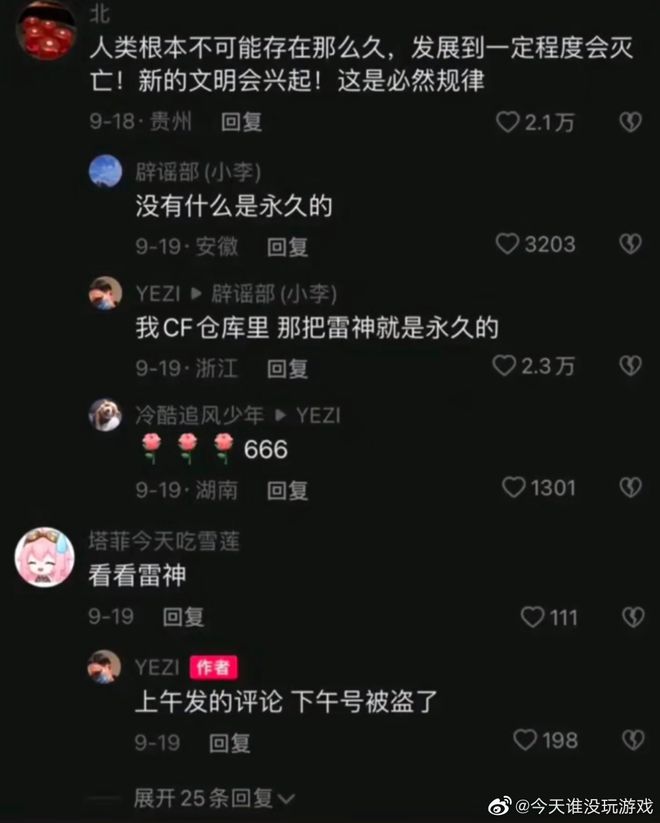
Task: Like the comment by 北
Action: point(508,122)
